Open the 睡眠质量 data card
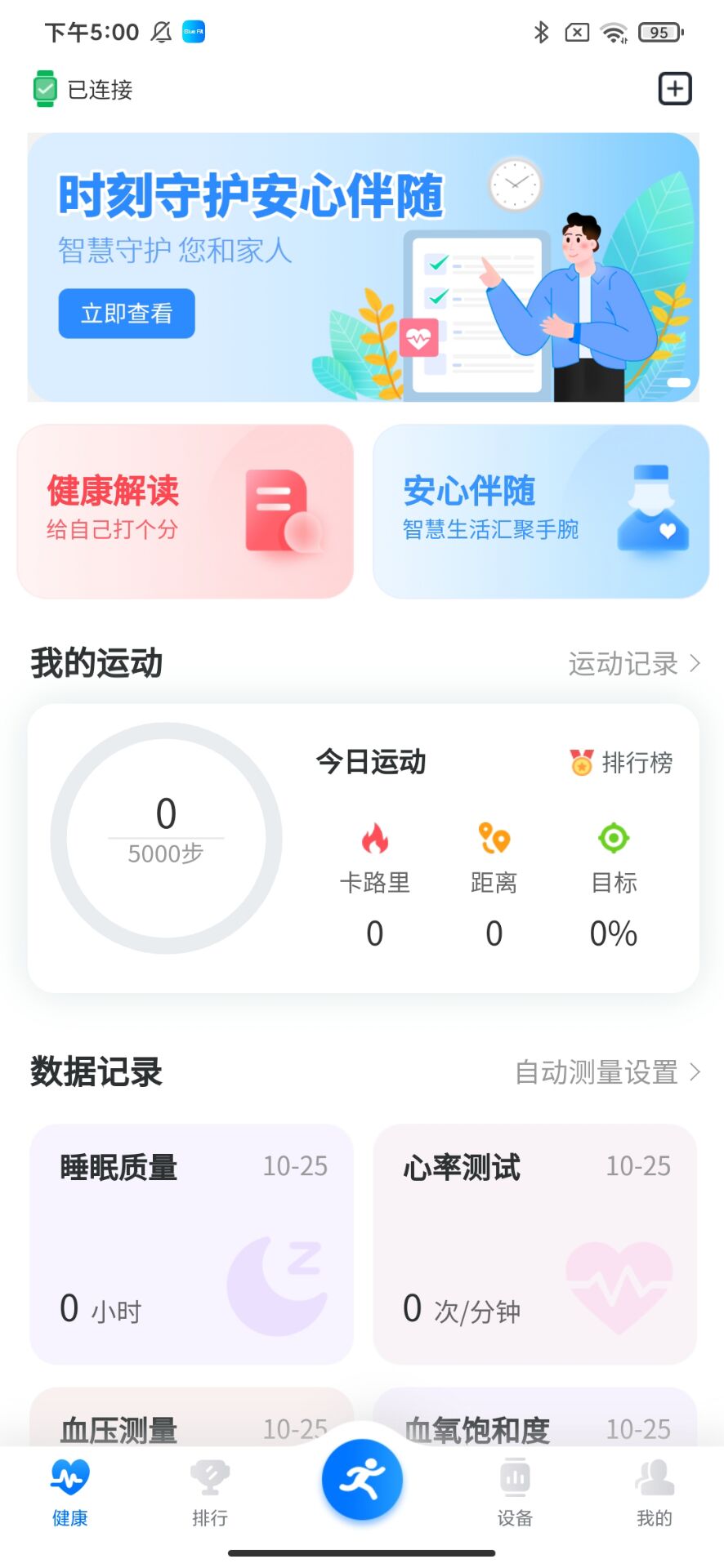 tap(192, 1243)
